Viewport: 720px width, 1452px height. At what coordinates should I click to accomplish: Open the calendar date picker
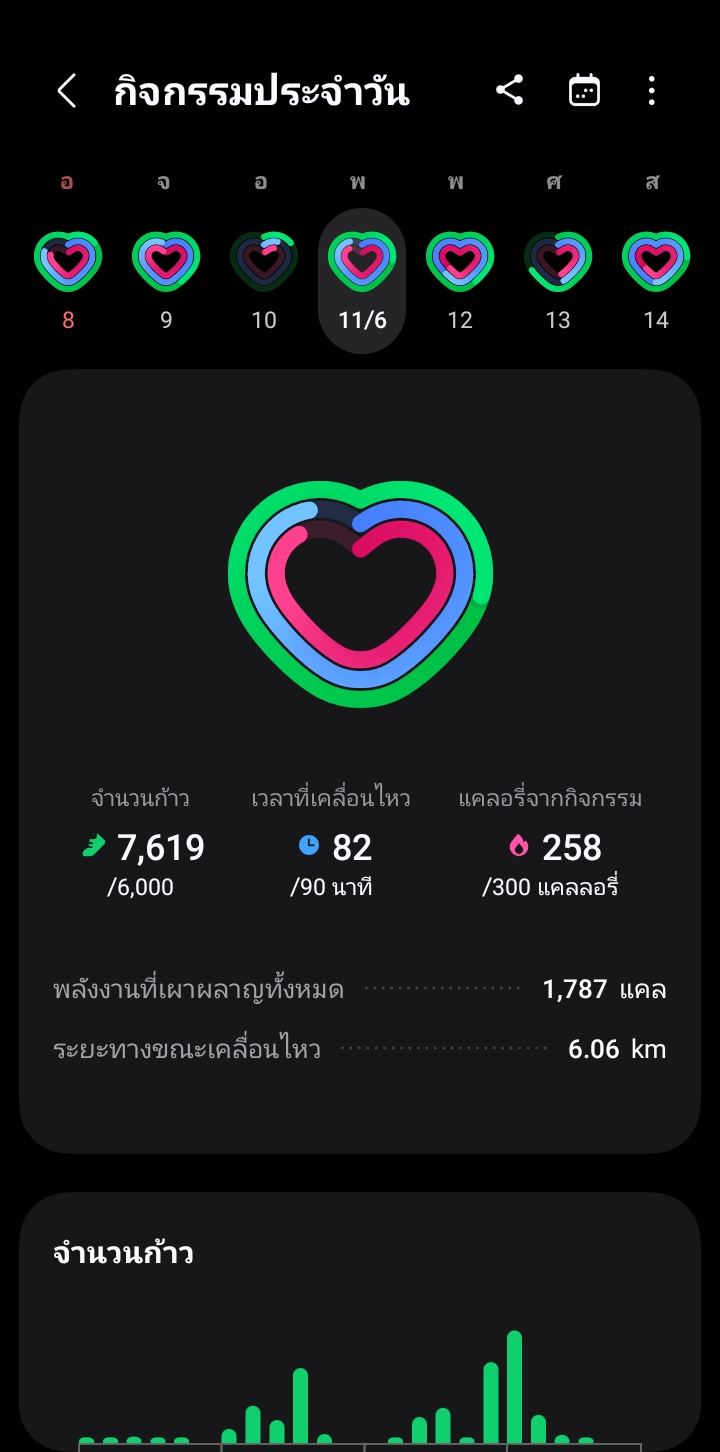point(584,91)
